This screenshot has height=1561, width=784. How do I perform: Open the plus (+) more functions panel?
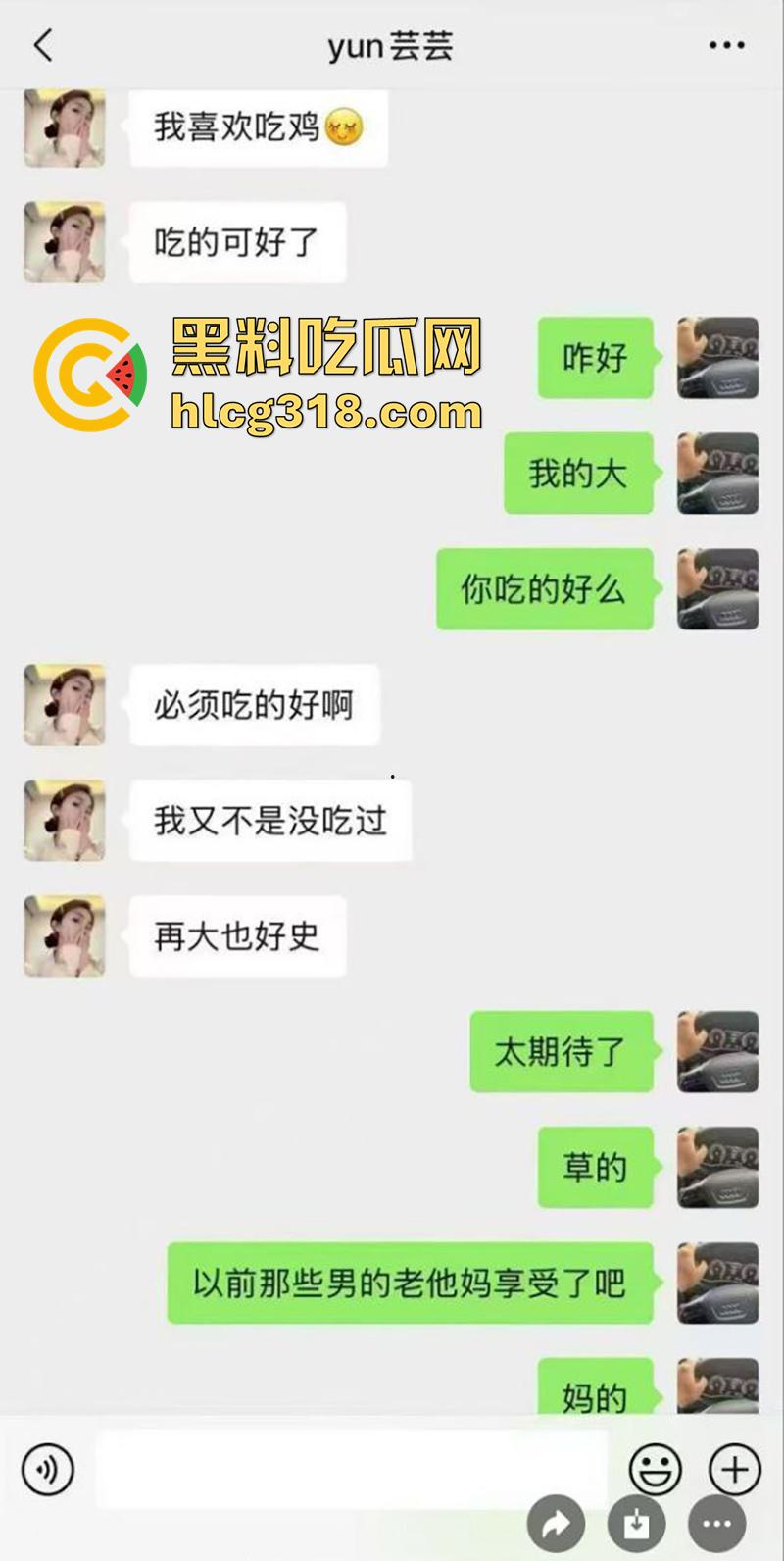733,1470
